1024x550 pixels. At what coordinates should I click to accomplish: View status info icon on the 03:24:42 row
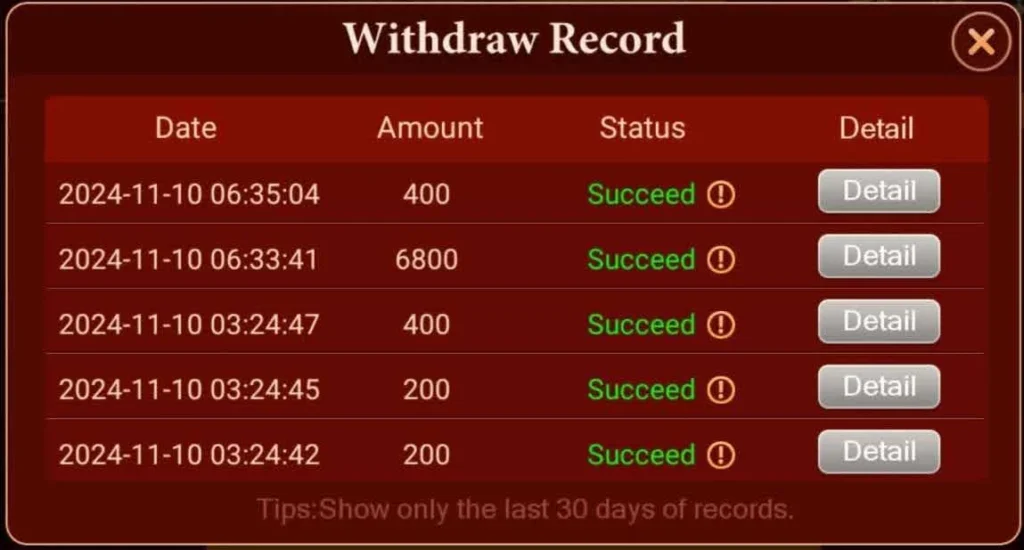point(720,455)
